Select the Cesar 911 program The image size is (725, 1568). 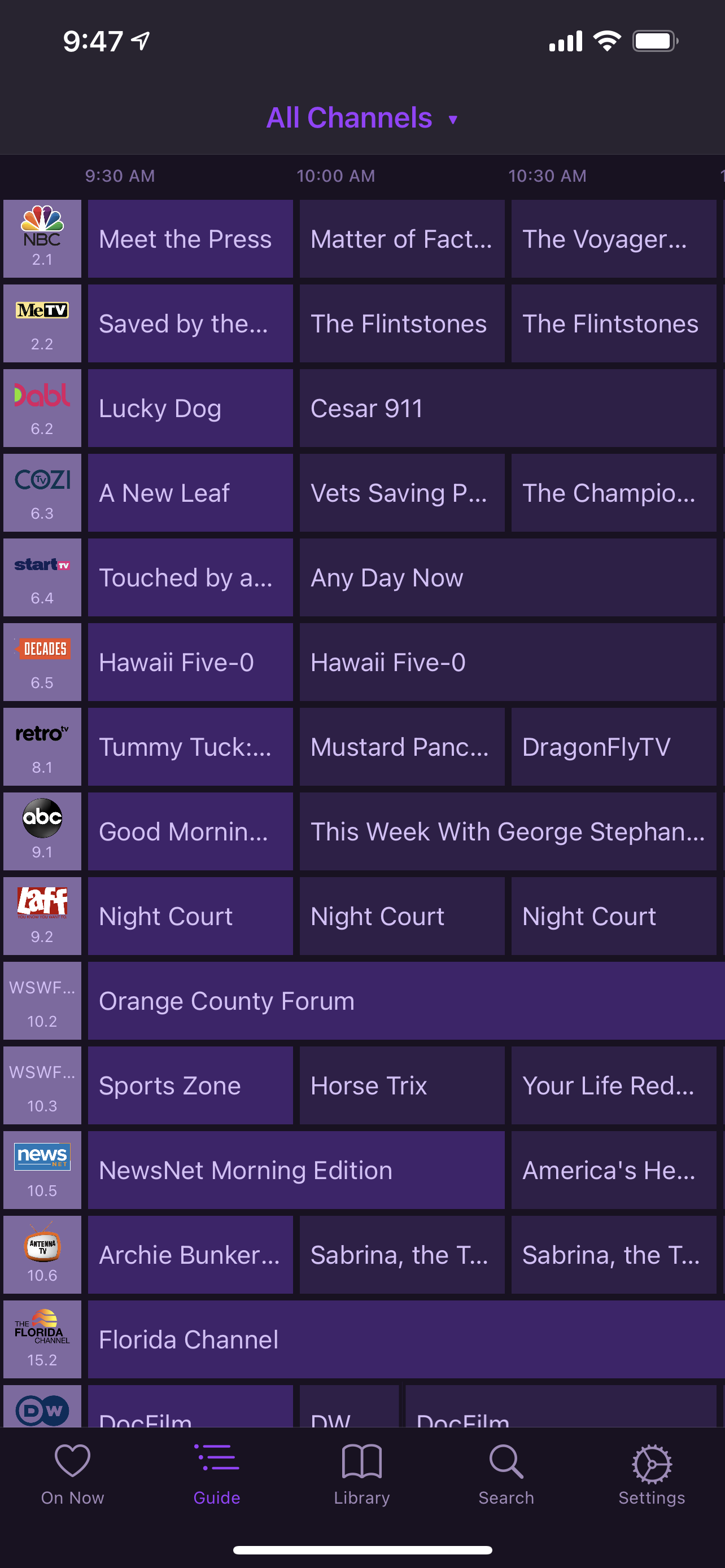[x=507, y=408]
